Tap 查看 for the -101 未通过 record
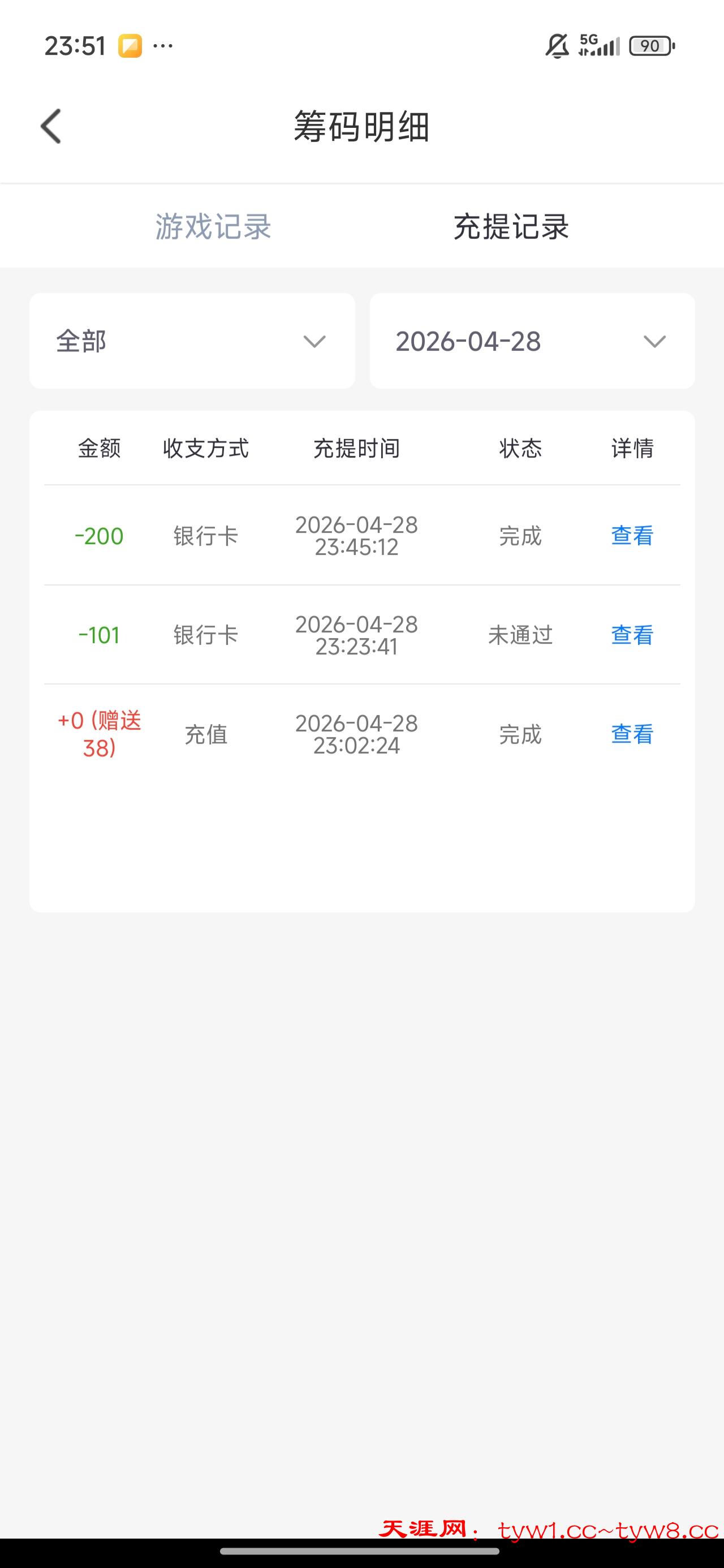724x1568 pixels. 632,635
